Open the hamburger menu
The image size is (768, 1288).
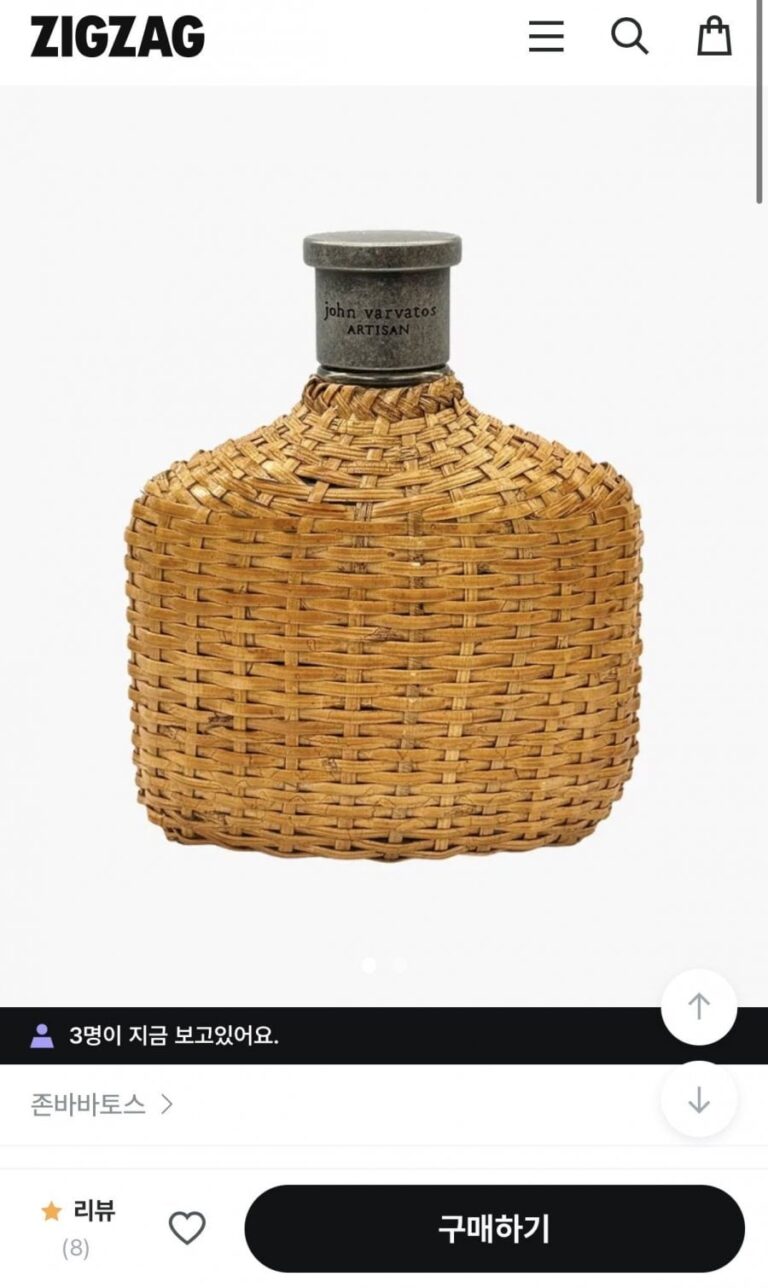coord(546,37)
